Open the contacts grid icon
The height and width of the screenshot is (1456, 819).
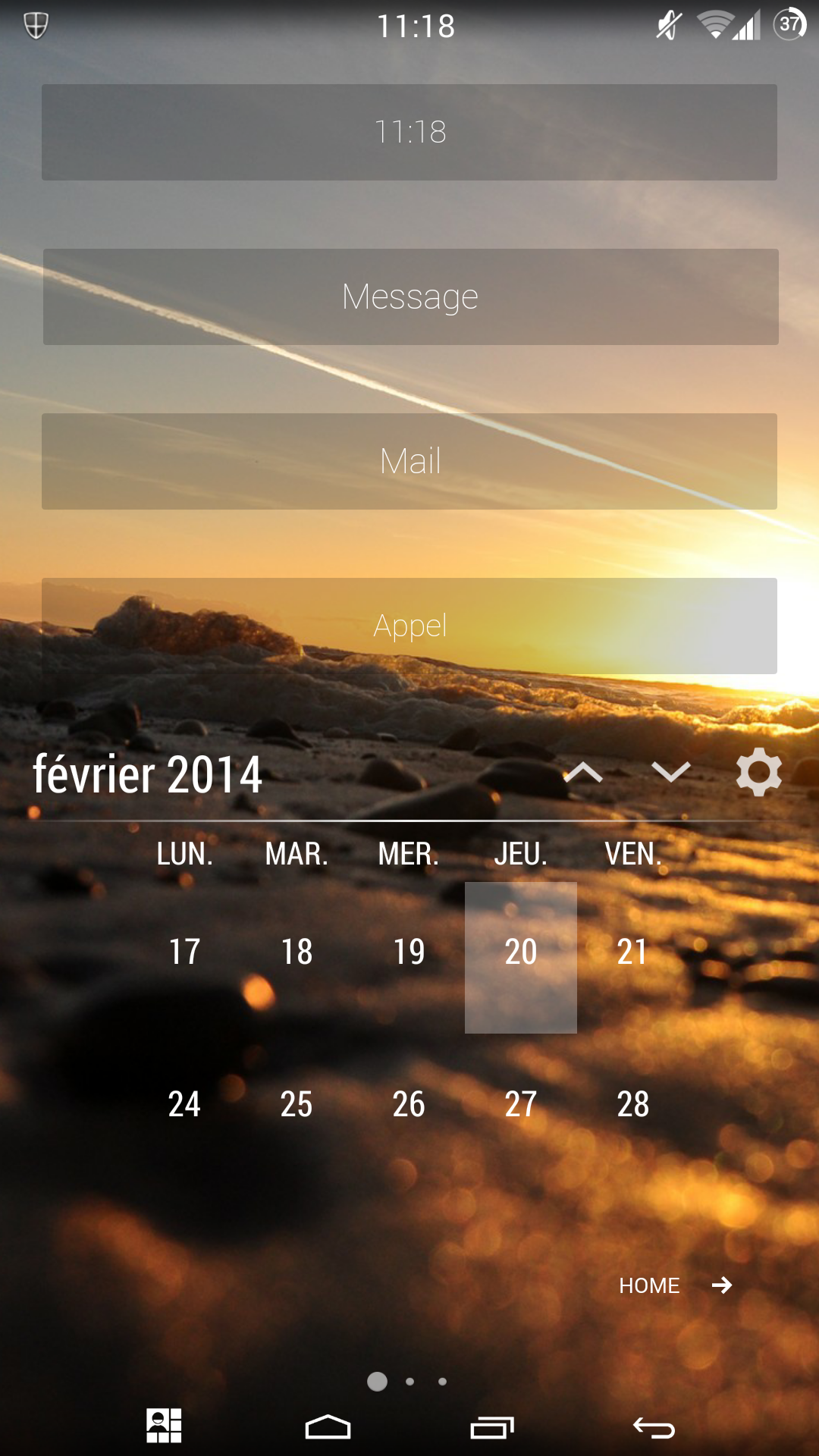(x=164, y=1426)
